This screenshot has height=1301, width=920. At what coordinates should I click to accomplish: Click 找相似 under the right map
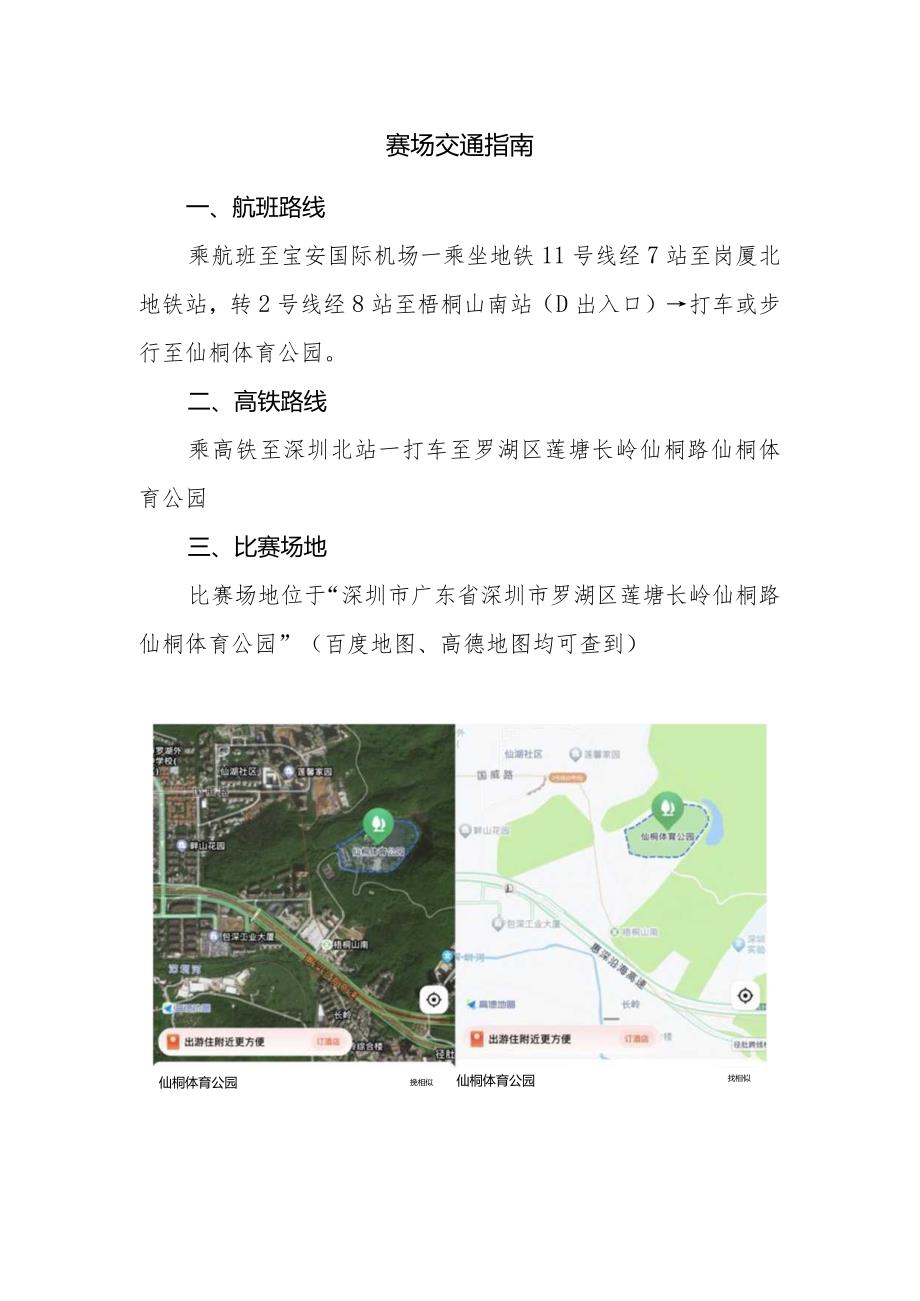[x=738, y=1079]
